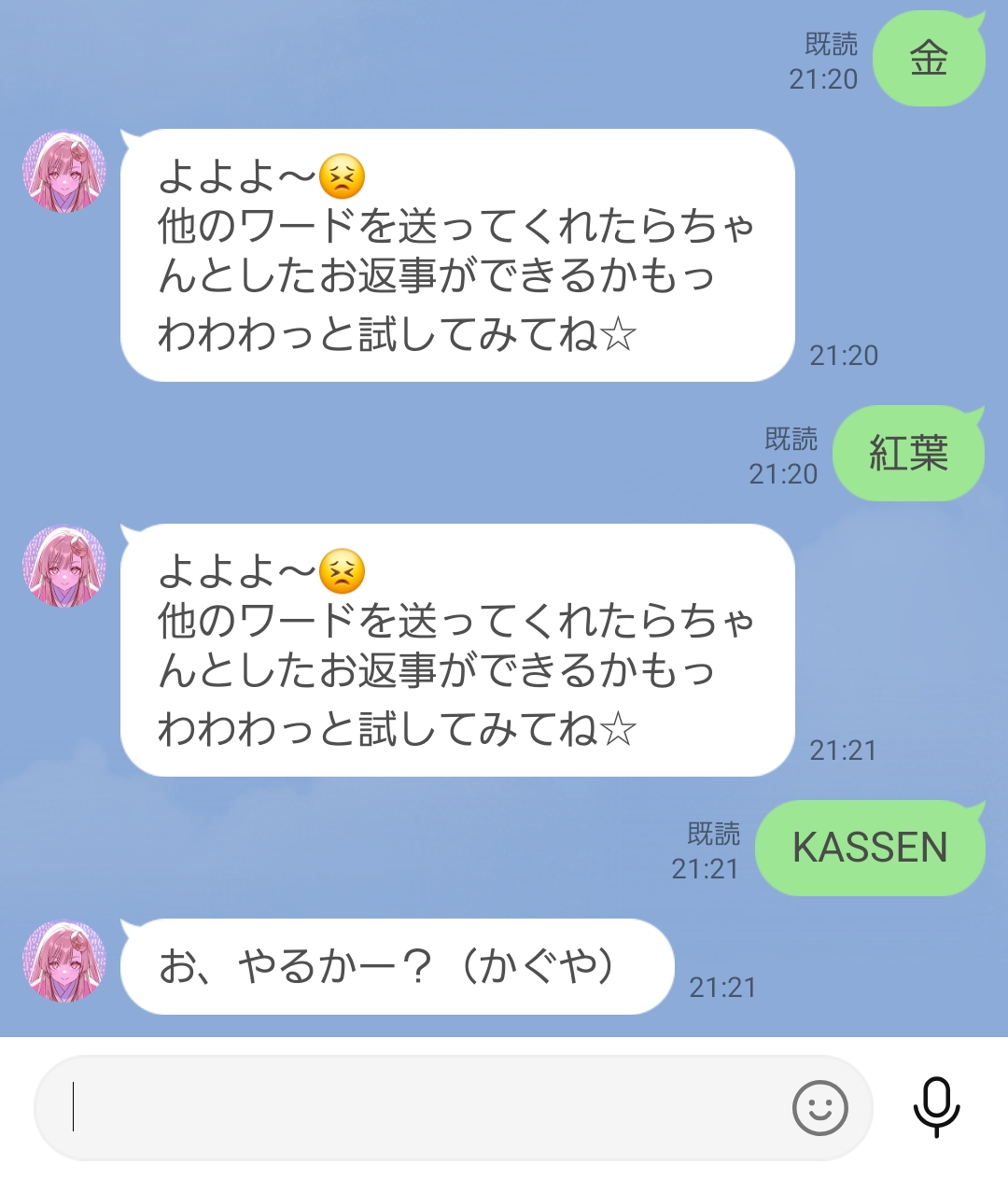
Task: Open sender's avatar beside the 21:20 reply
Action: point(64,172)
